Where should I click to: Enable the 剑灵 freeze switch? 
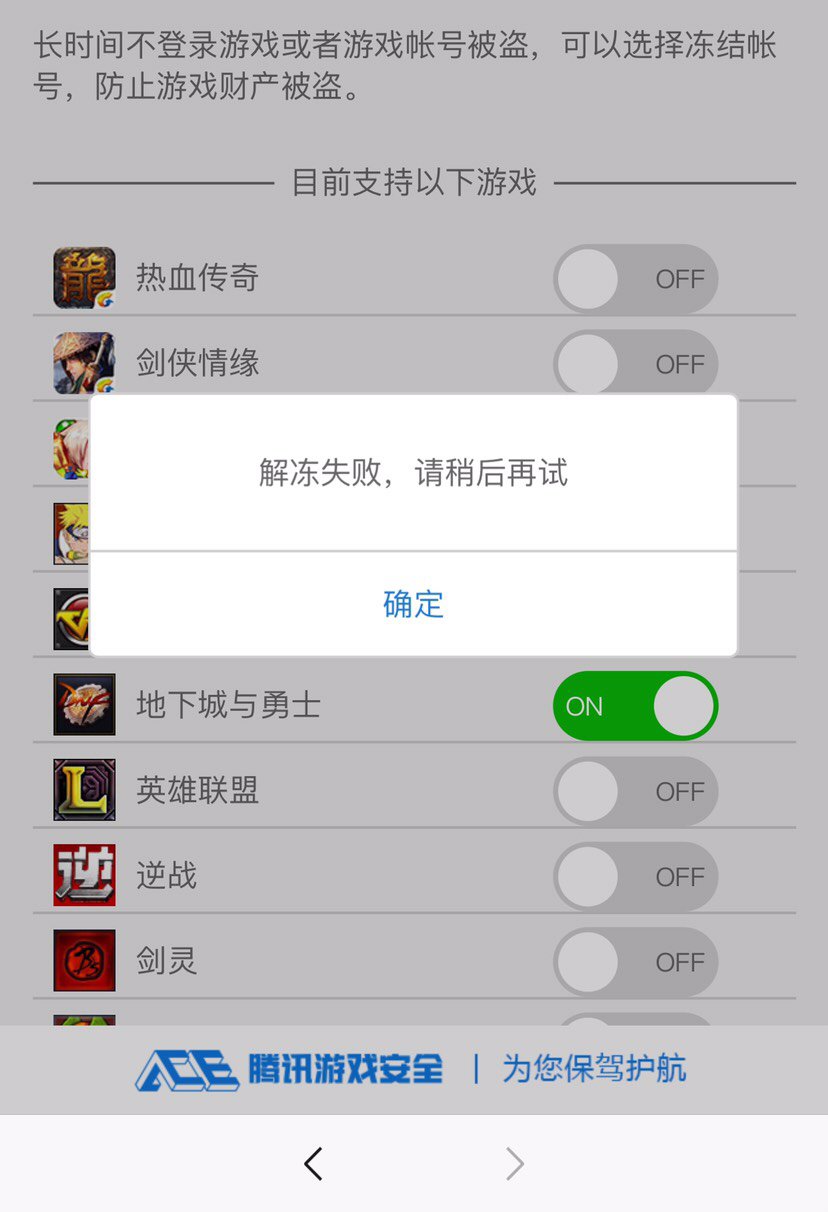635,961
